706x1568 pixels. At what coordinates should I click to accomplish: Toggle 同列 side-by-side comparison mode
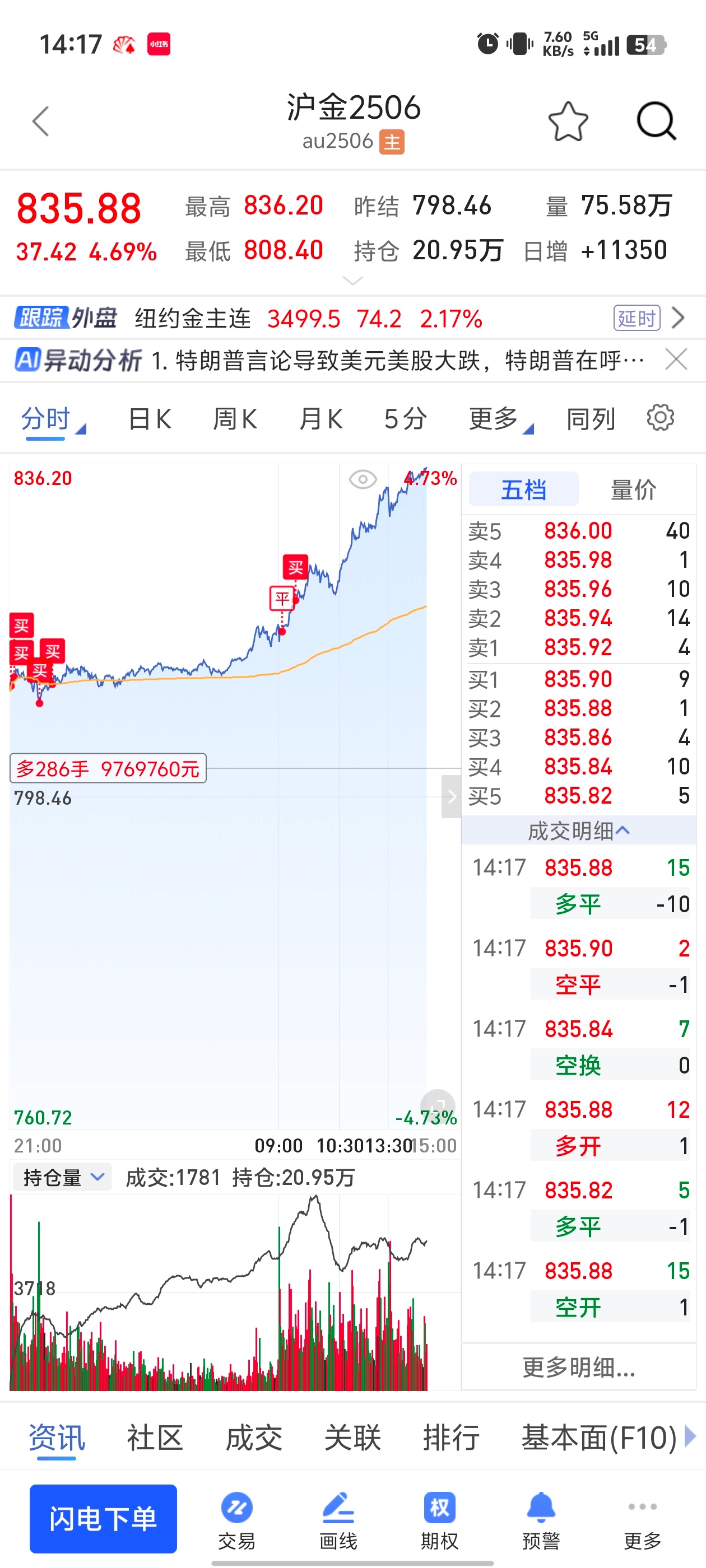point(588,418)
